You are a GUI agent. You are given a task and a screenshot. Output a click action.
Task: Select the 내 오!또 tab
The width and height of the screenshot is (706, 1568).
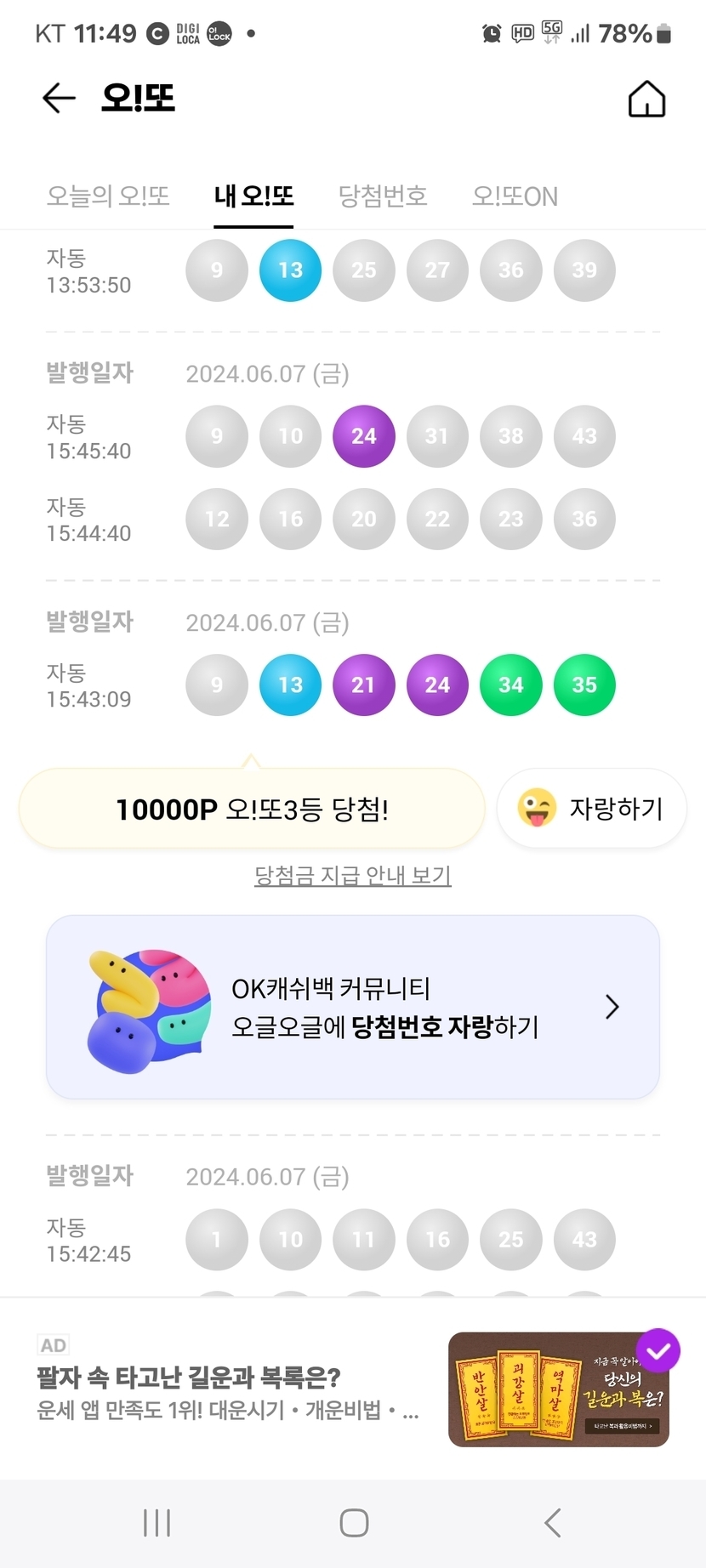point(253,196)
